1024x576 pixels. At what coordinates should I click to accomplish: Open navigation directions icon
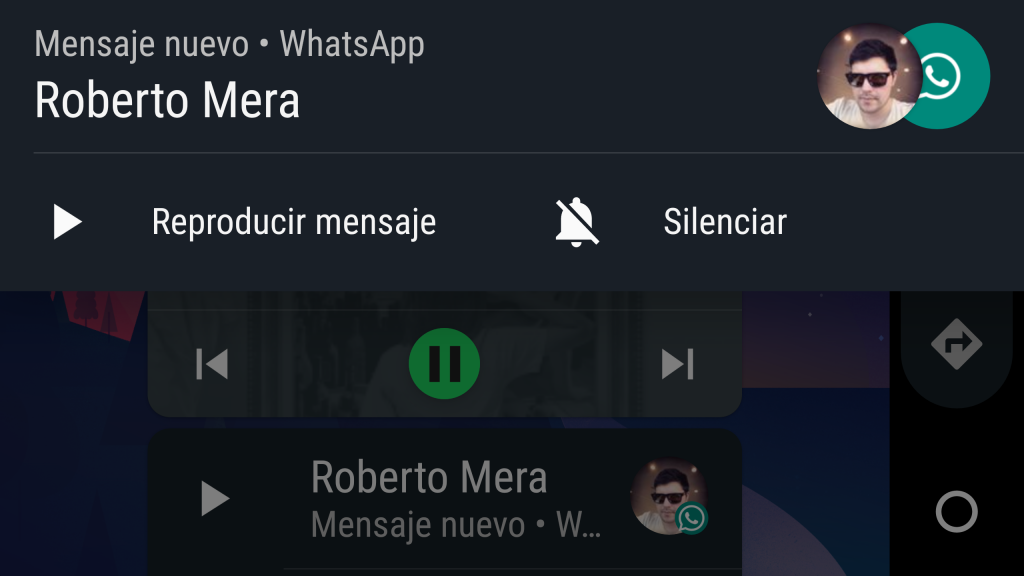coord(956,346)
